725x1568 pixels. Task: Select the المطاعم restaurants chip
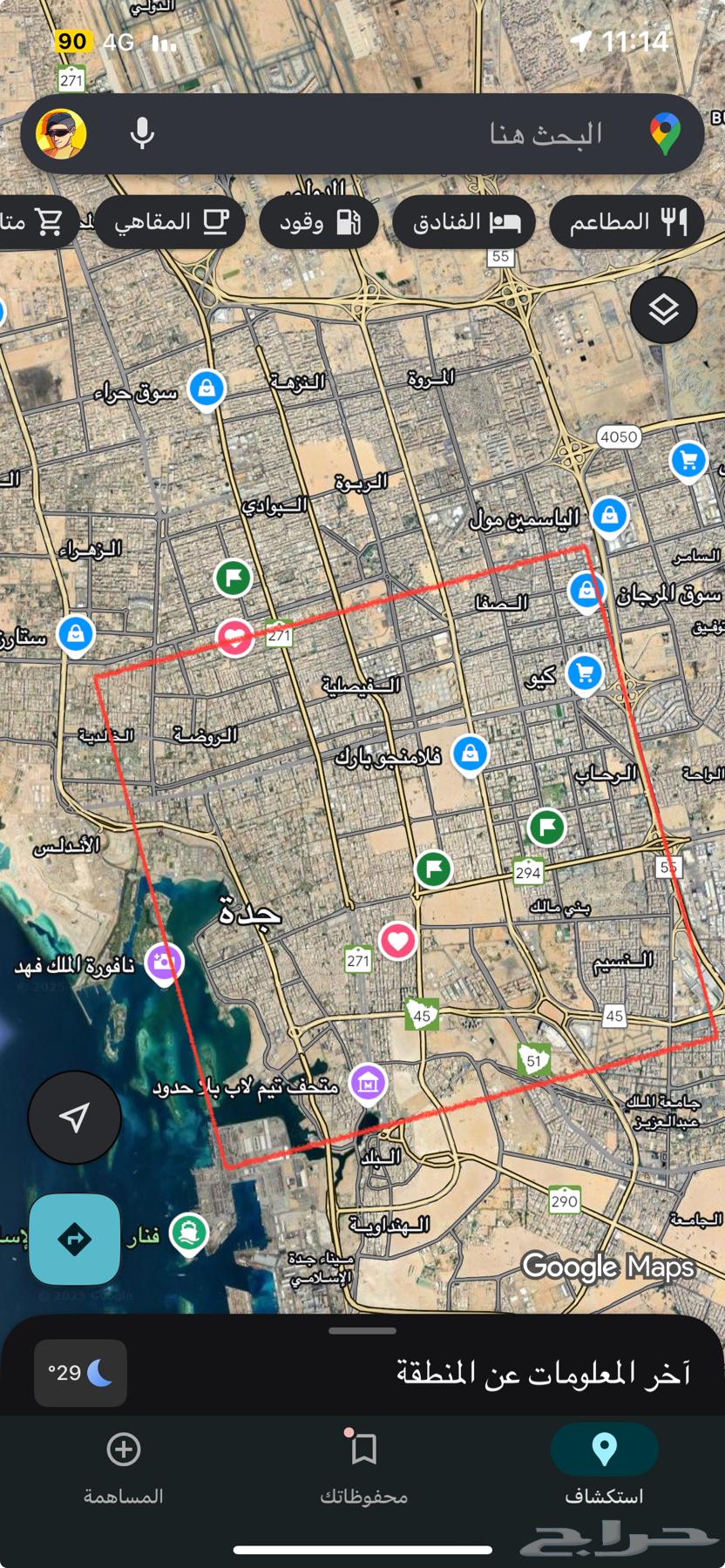[x=627, y=222]
